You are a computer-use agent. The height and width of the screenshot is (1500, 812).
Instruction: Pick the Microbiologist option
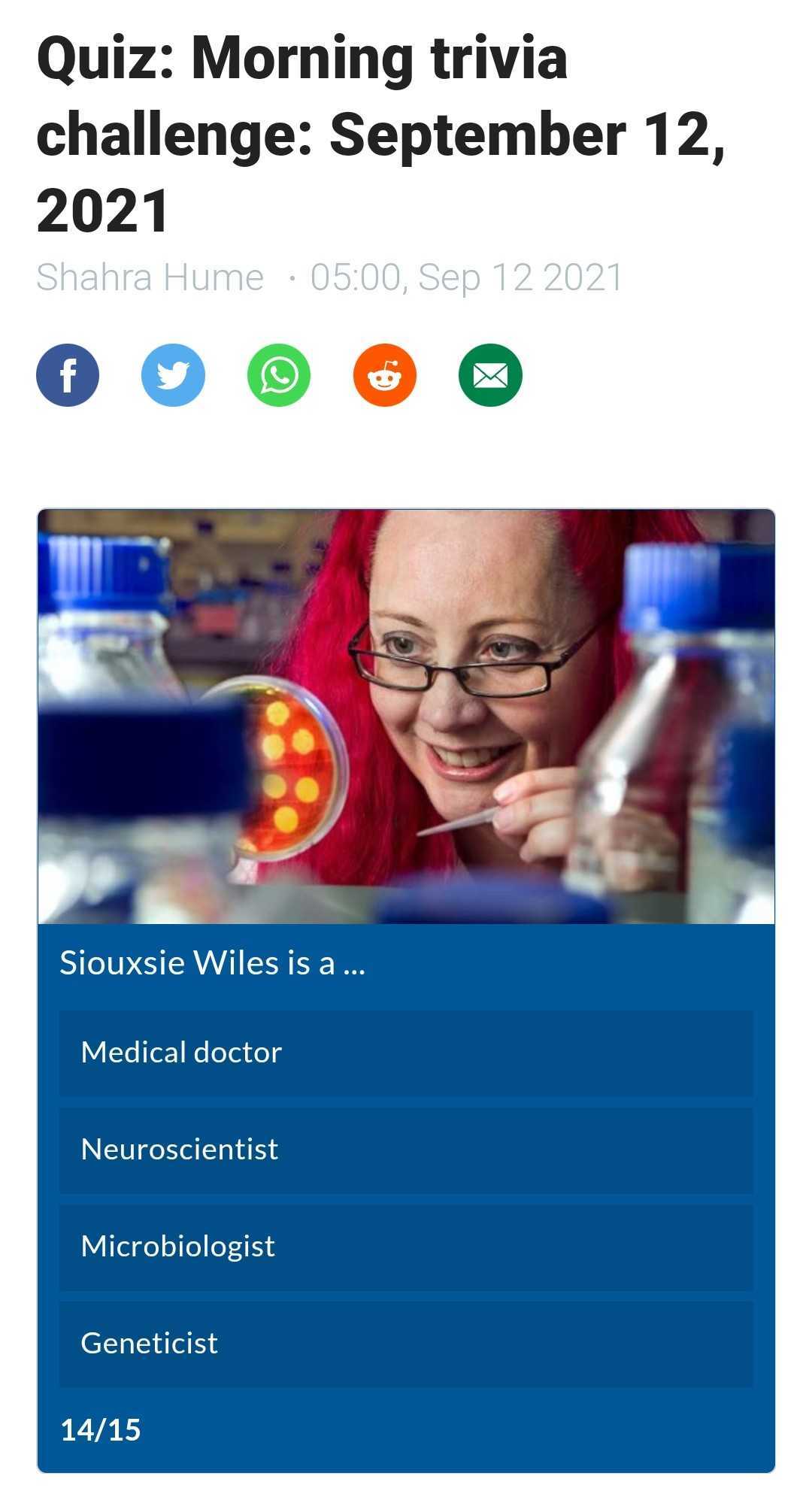[406, 1247]
